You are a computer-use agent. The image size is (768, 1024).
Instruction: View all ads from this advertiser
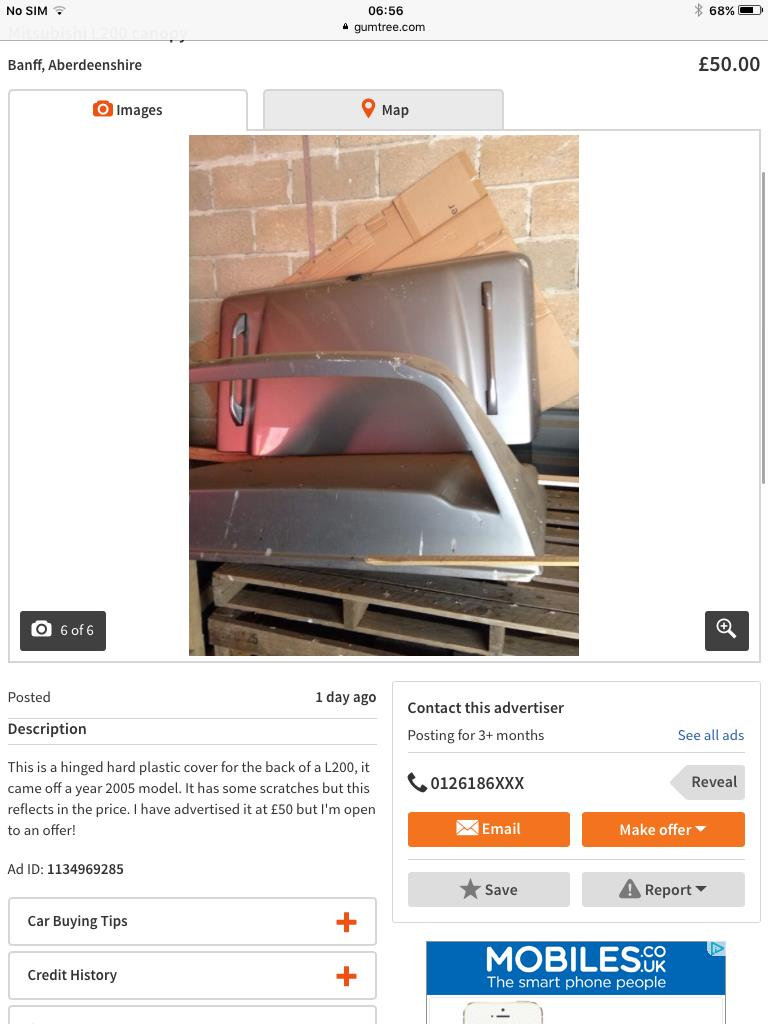[710, 735]
